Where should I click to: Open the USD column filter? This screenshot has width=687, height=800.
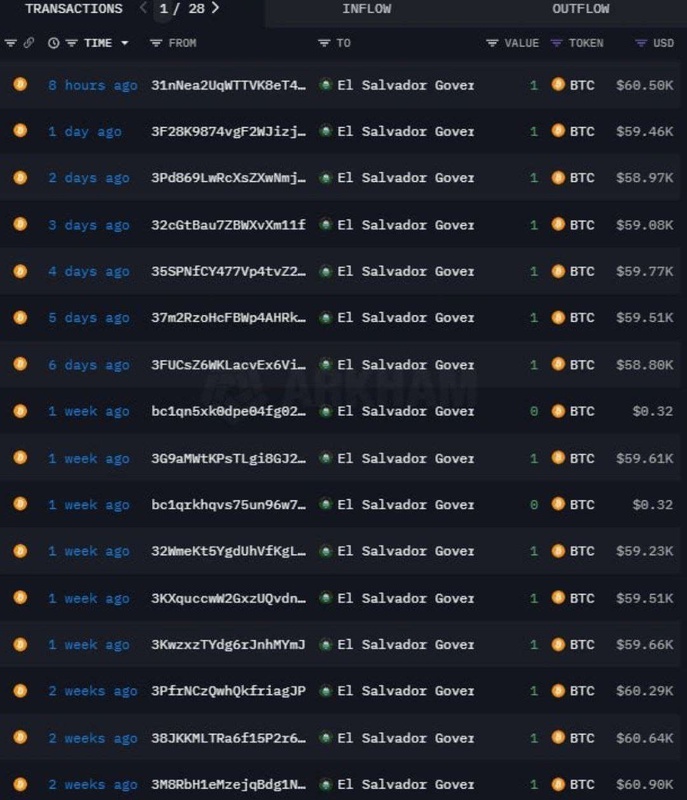click(641, 43)
